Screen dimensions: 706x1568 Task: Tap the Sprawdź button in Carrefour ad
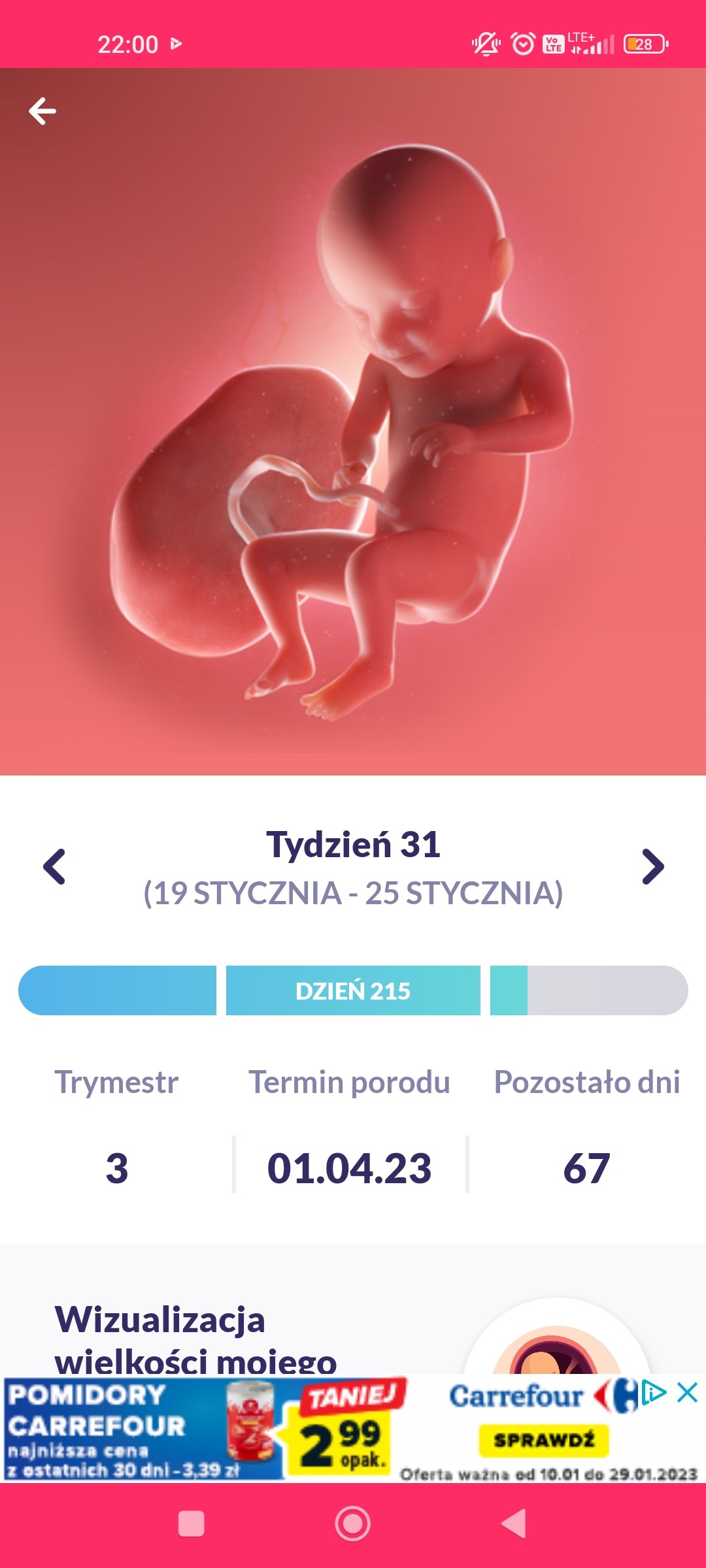(x=543, y=1440)
